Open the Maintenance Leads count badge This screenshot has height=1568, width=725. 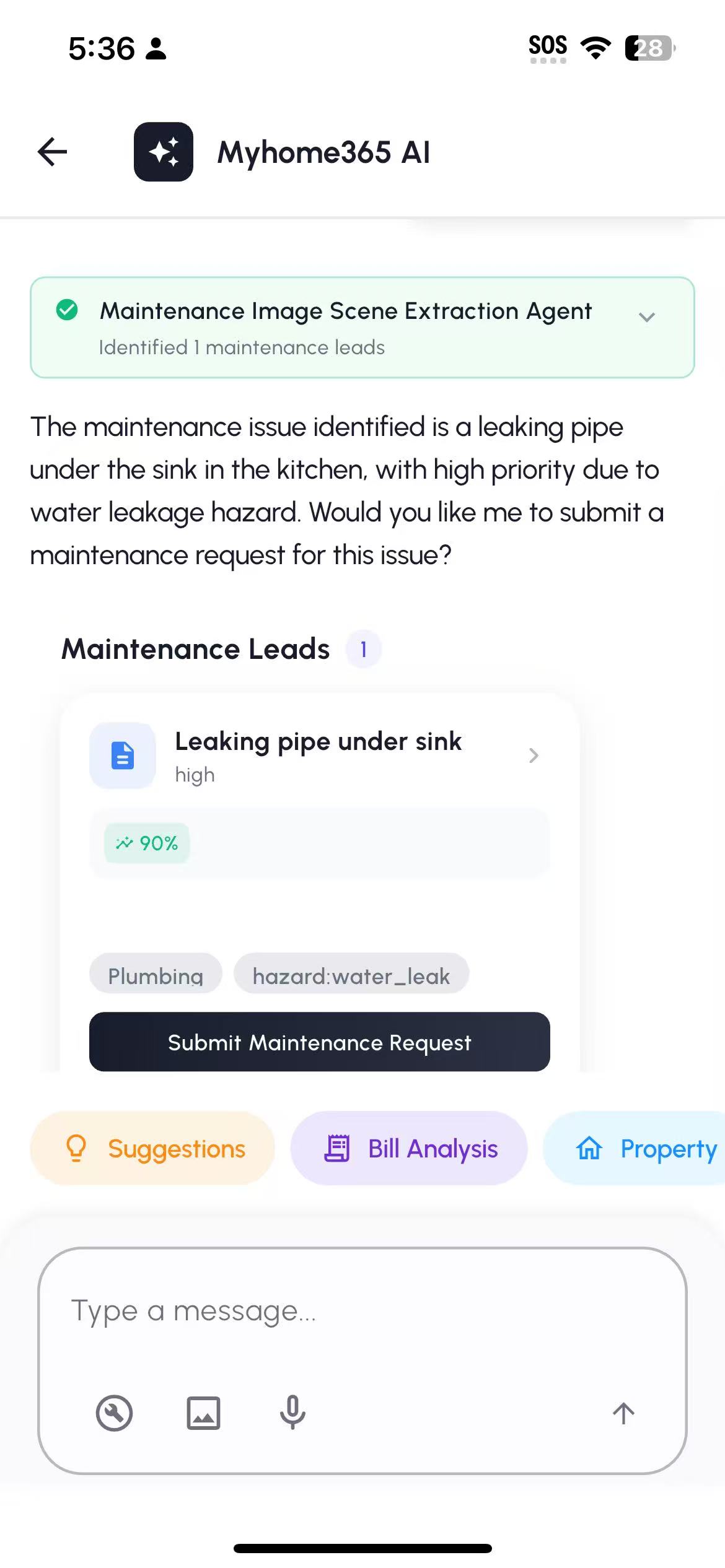point(363,648)
